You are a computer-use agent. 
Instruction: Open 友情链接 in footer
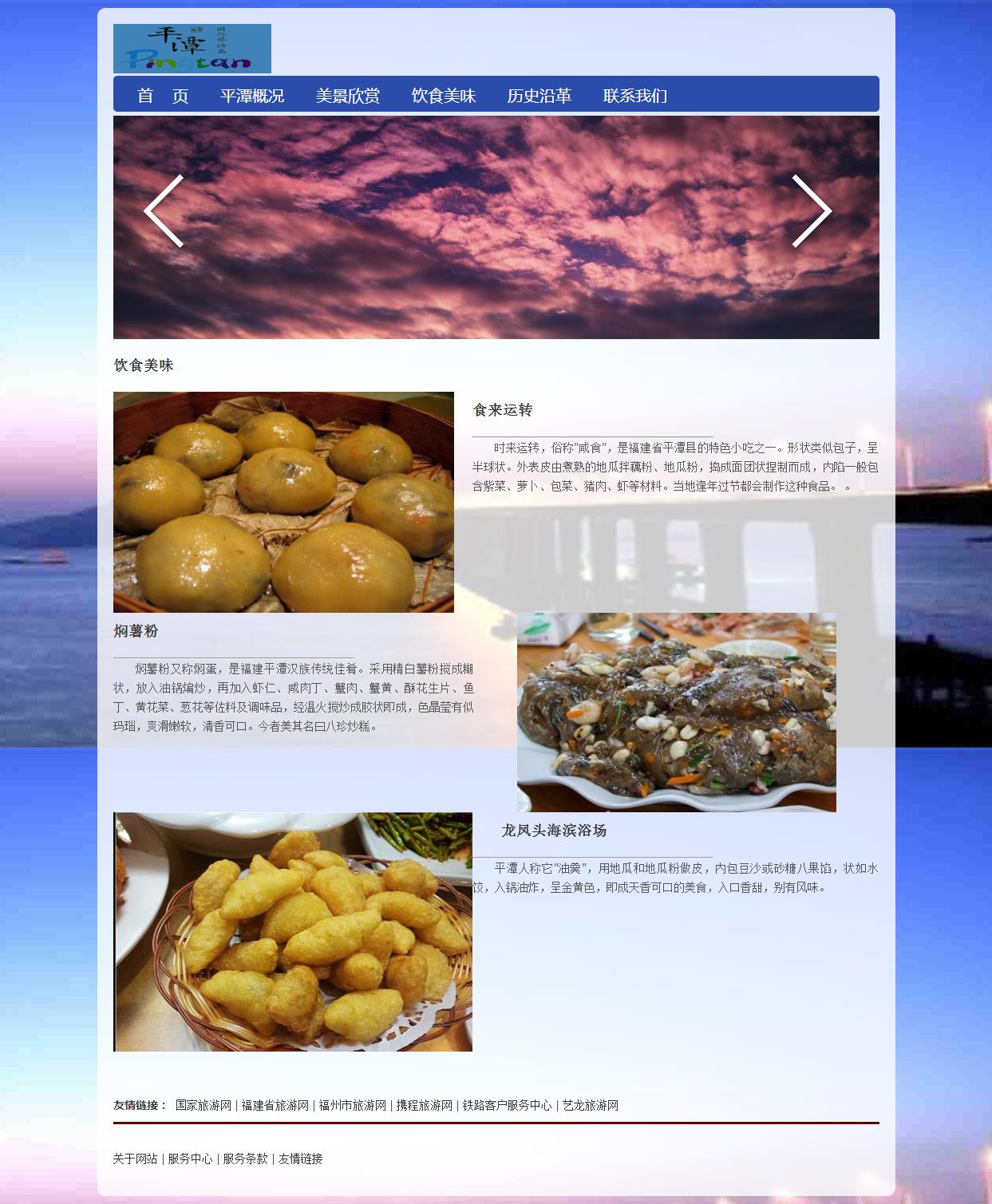(x=301, y=1159)
